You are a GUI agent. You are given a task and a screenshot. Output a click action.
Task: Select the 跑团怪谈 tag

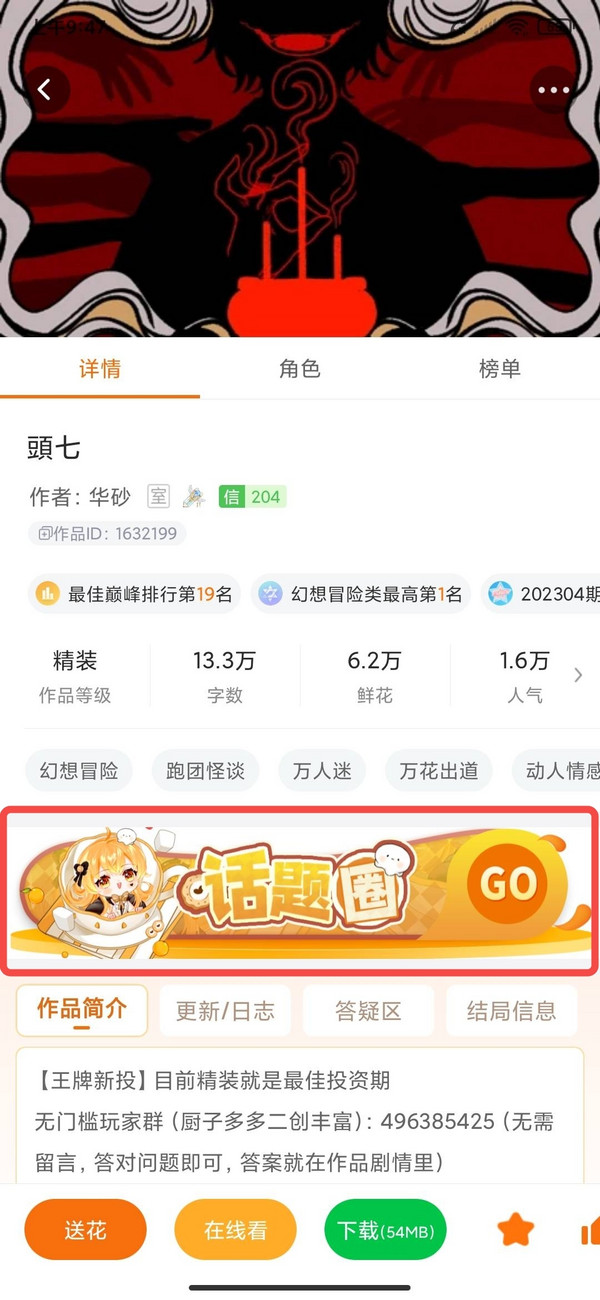[205, 771]
